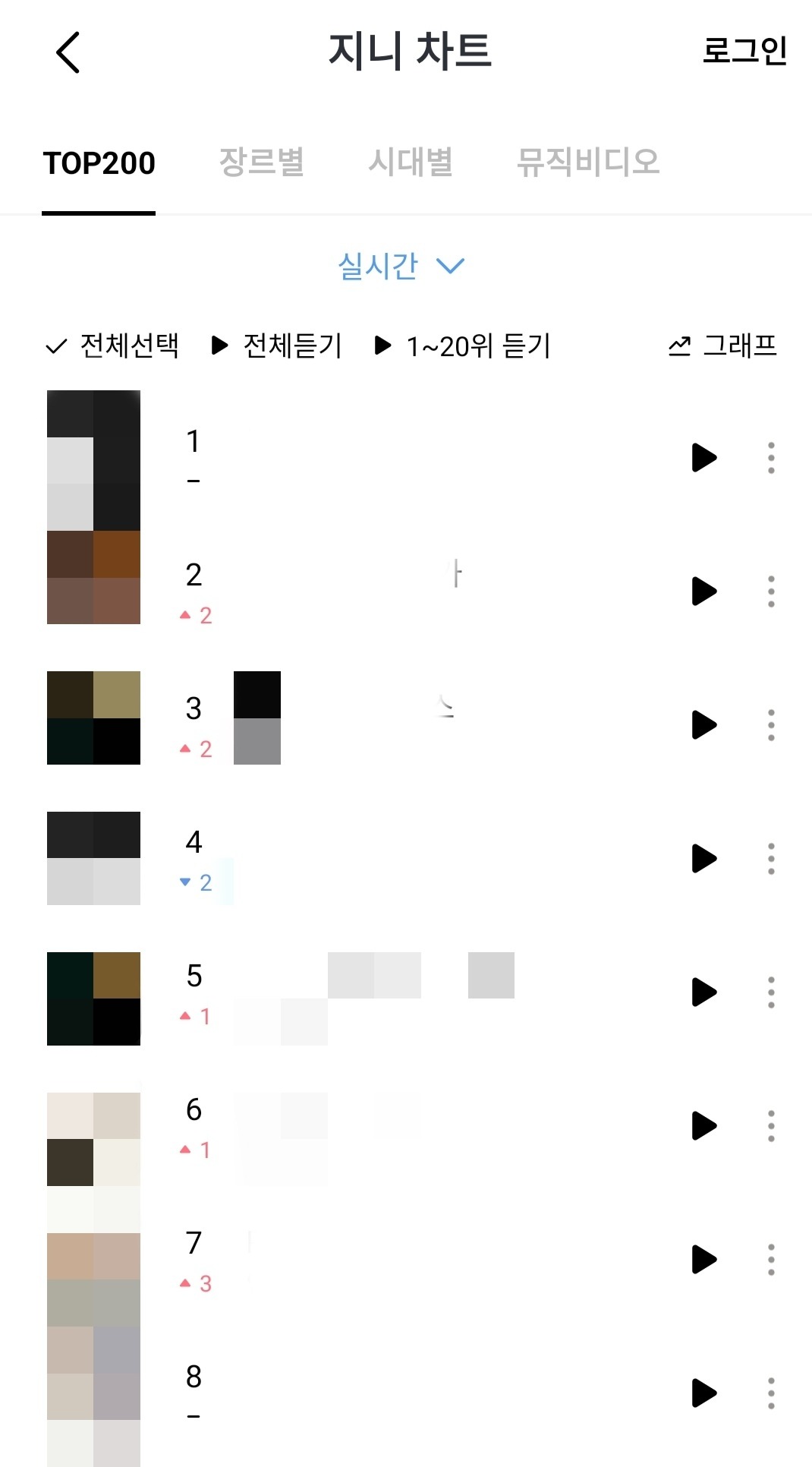This screenshot has width=812, height=1467.
Task: Open more options for rank 2 song
Action: [x=771, y=592]
